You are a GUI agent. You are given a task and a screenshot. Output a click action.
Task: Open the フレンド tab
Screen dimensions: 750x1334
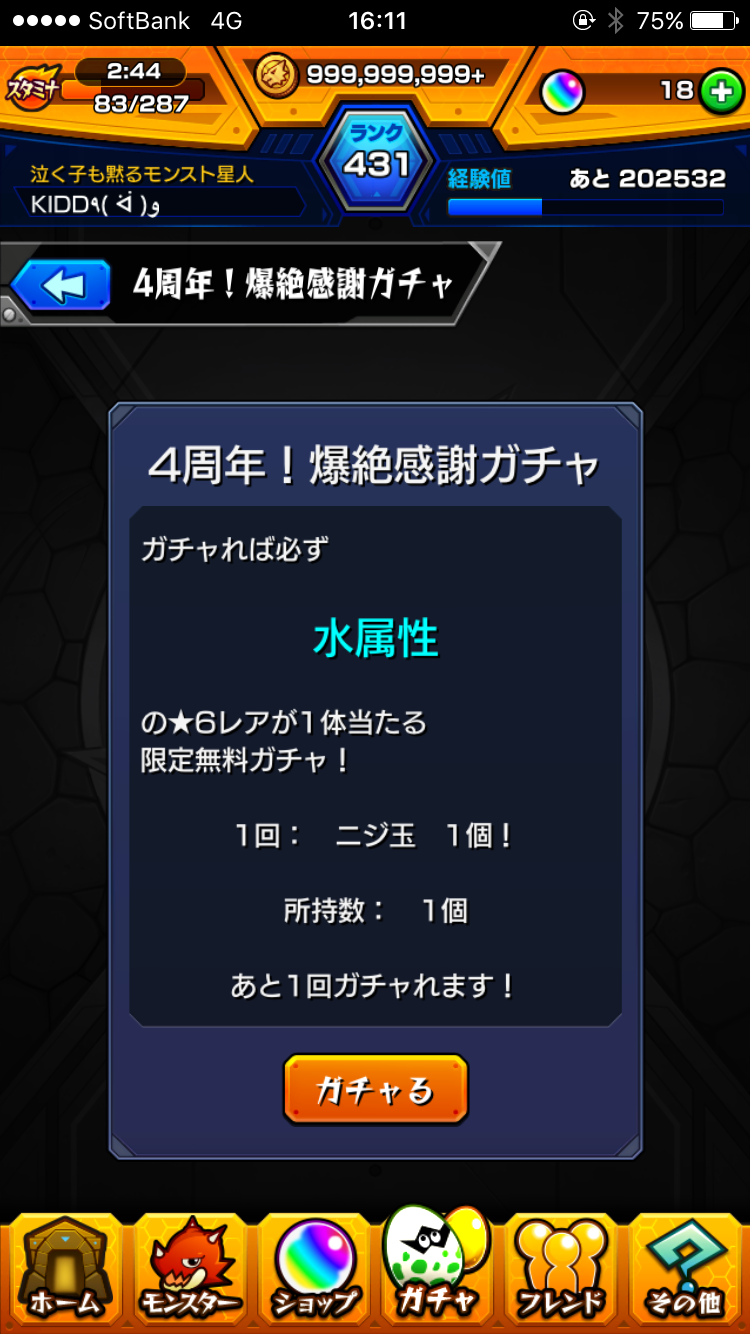[561, 1268]
